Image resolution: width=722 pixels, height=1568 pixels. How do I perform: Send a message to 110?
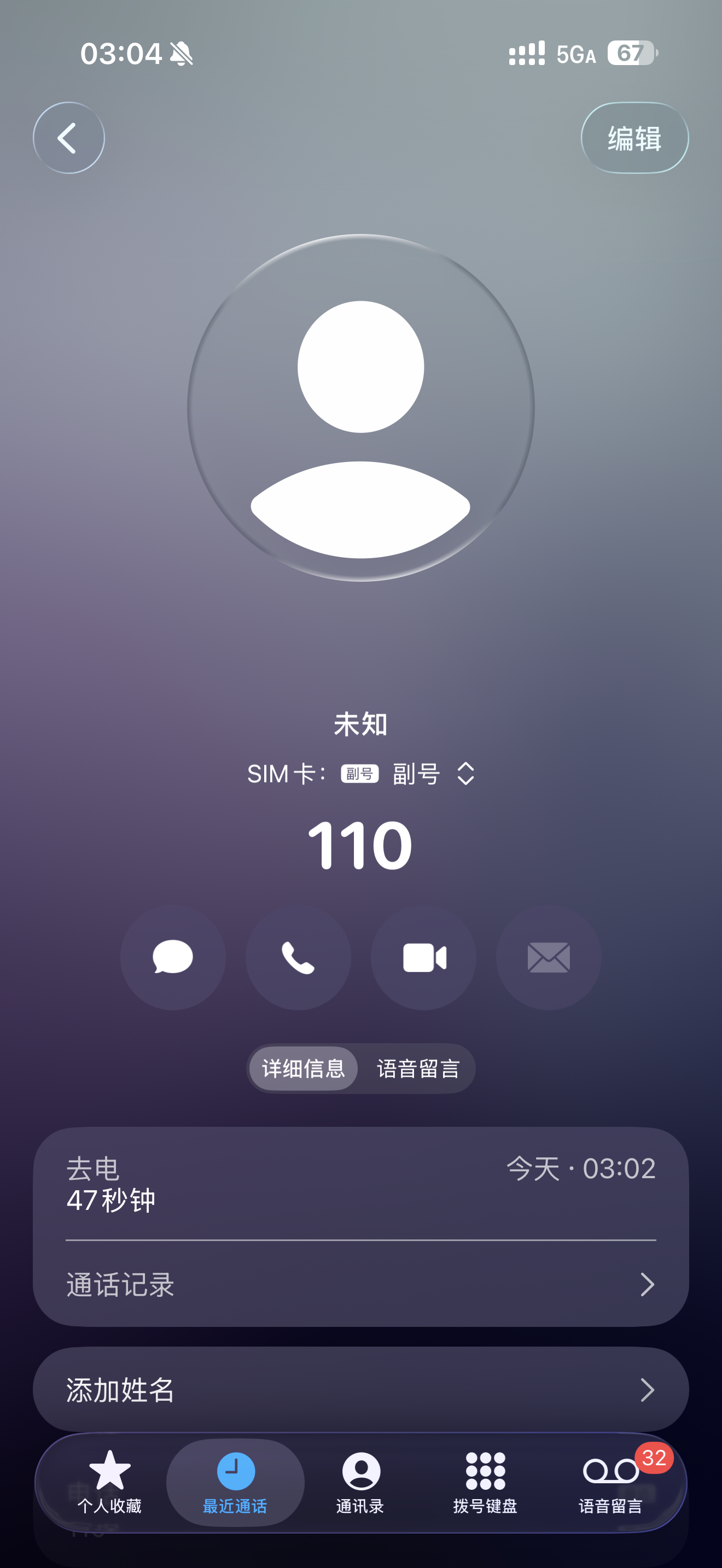coord(173,957)
